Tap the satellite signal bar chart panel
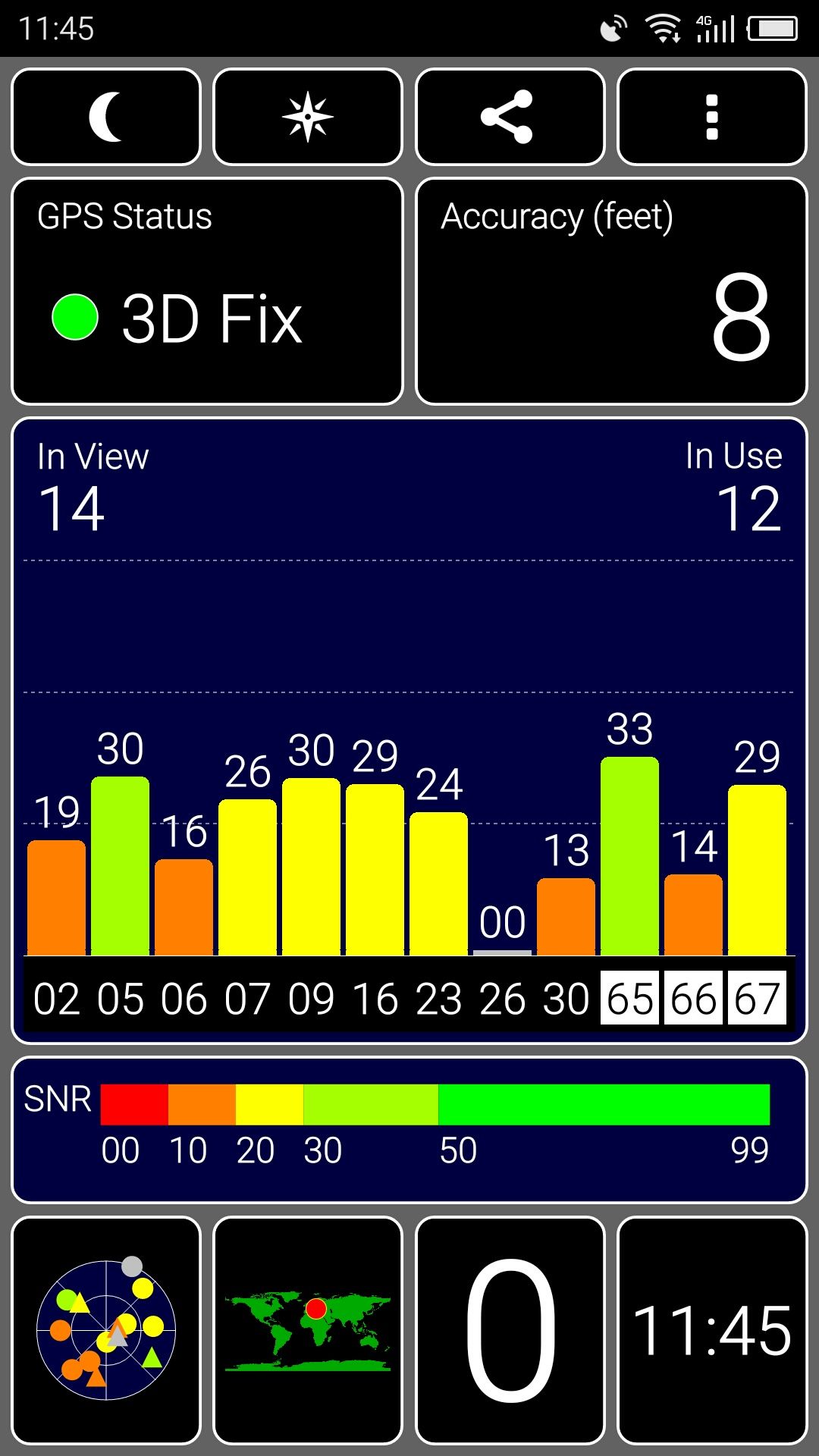This screenshot has width=819, height=1456. (x=409, y=730)
